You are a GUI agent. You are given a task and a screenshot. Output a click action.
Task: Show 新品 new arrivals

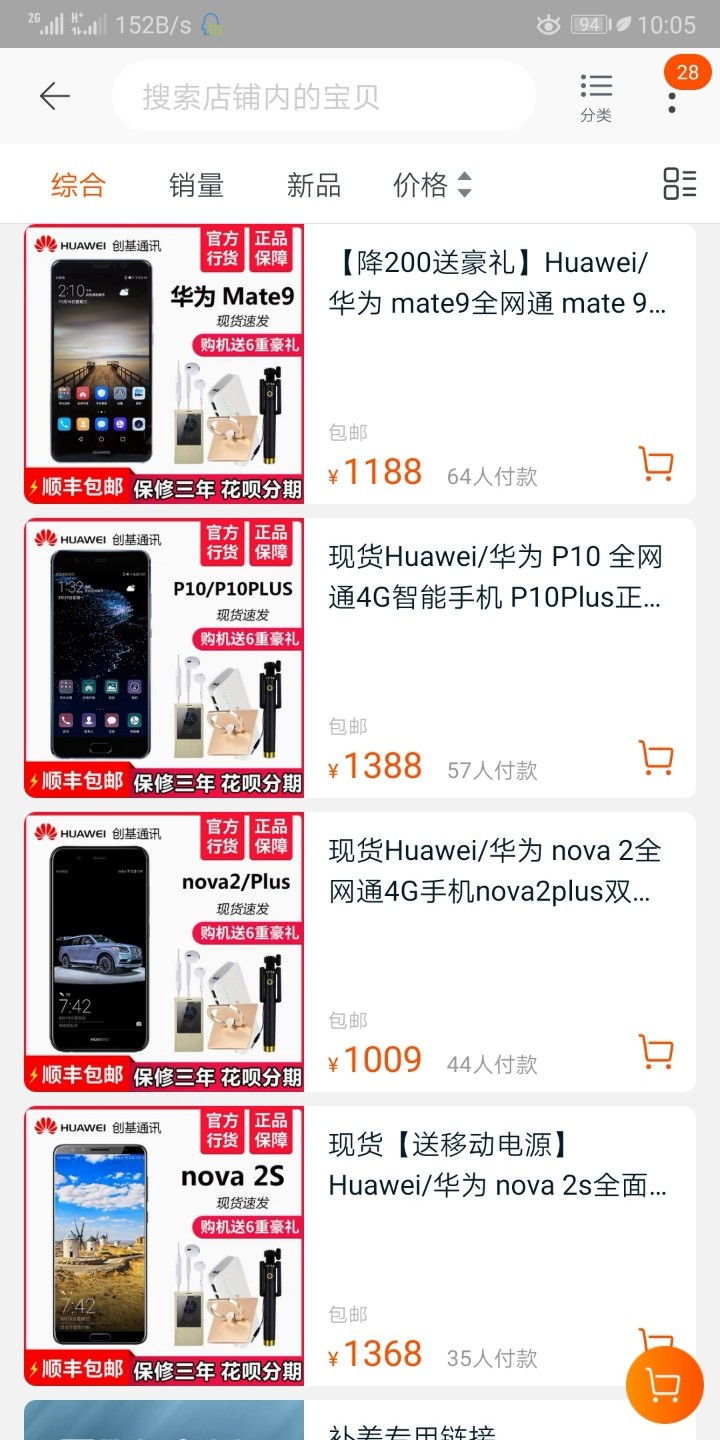tap(314, 185)
